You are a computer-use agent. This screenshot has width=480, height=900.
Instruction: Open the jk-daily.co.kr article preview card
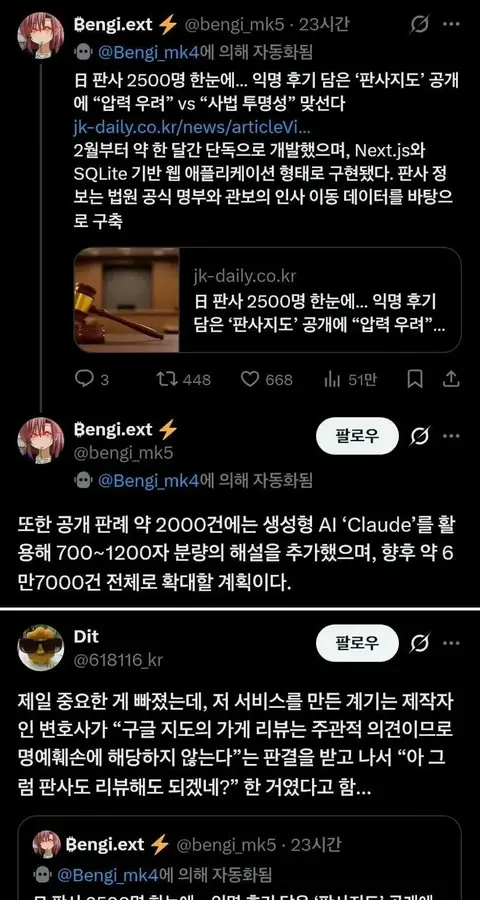268,300
